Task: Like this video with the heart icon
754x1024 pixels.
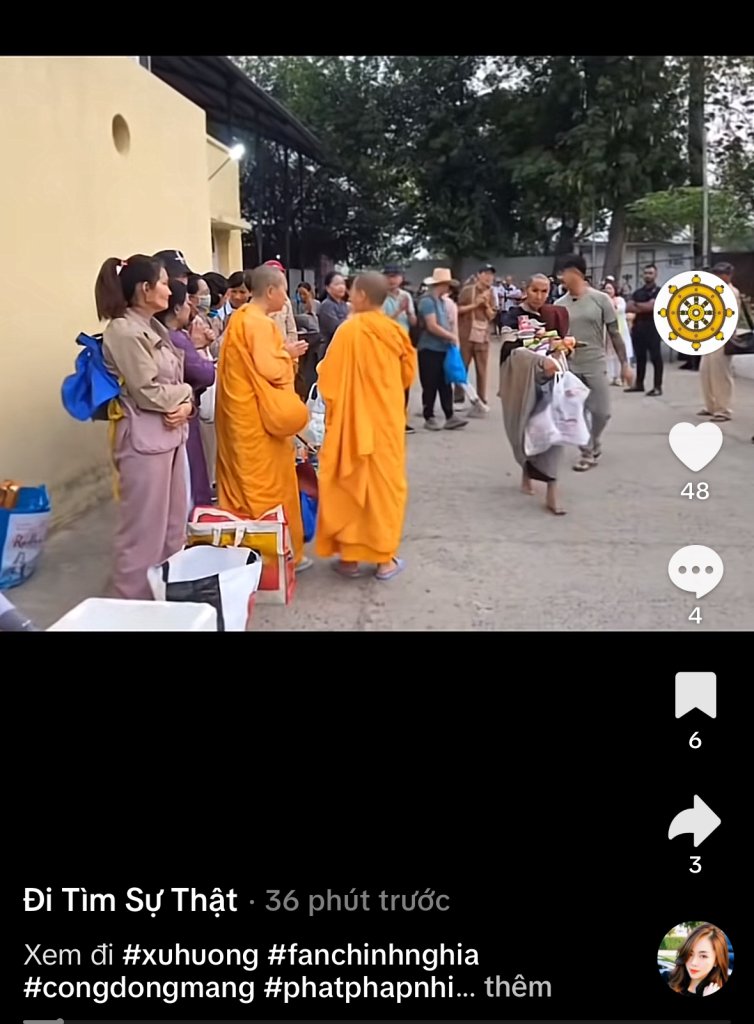Action: pyautogui.click(x=695, y=446)
